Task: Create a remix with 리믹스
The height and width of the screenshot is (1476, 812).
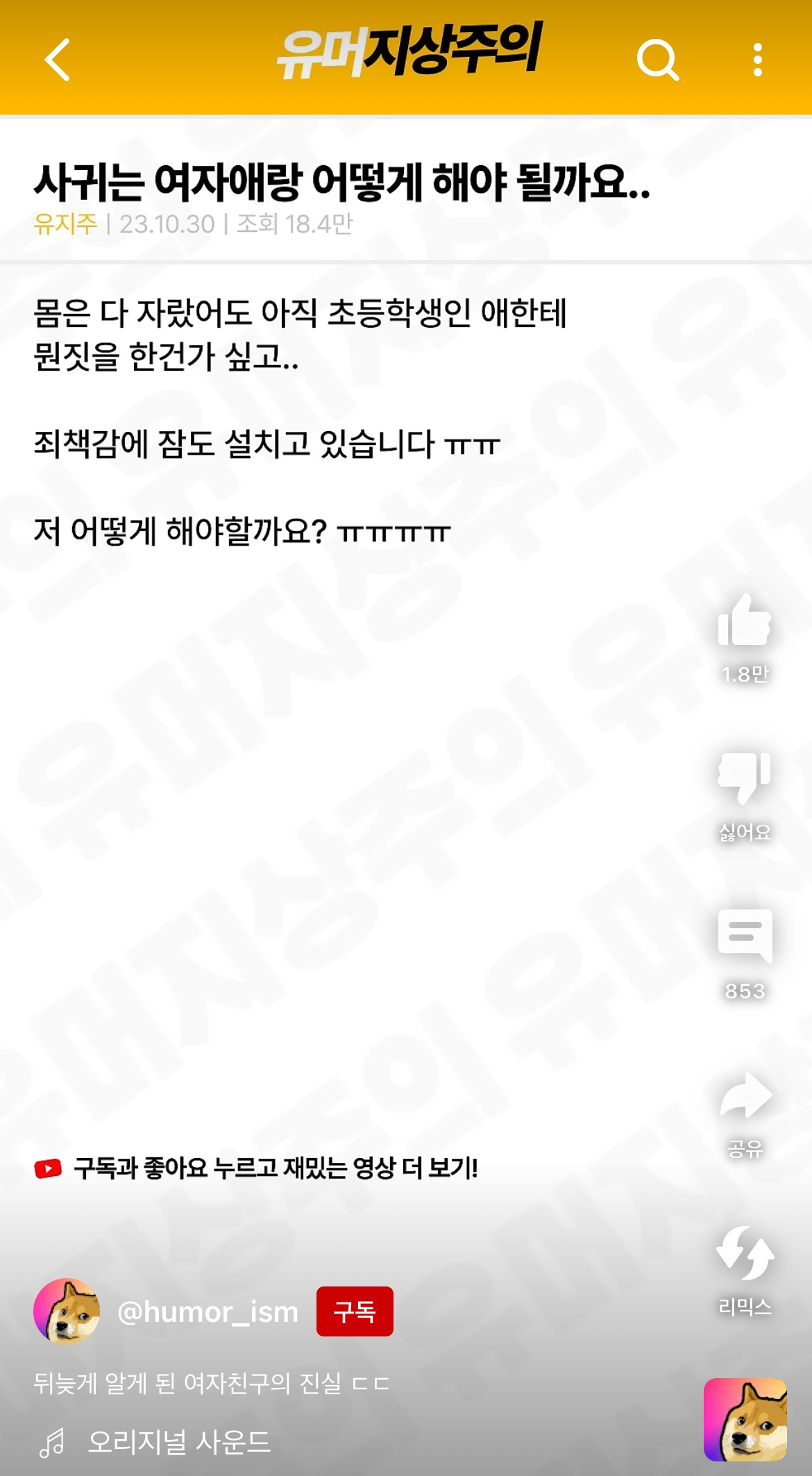Action: 745,1255
